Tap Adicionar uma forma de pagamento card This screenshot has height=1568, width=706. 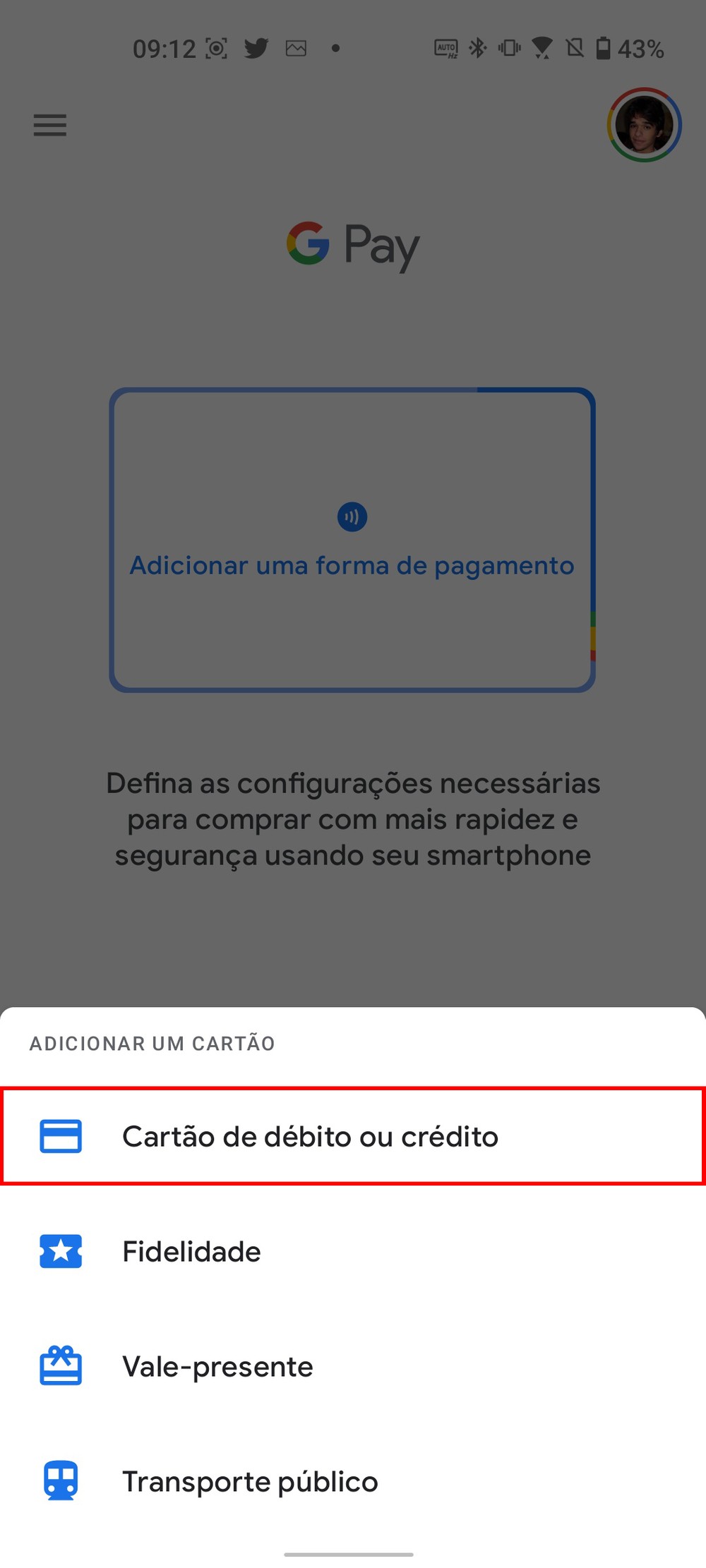point(352,541)
